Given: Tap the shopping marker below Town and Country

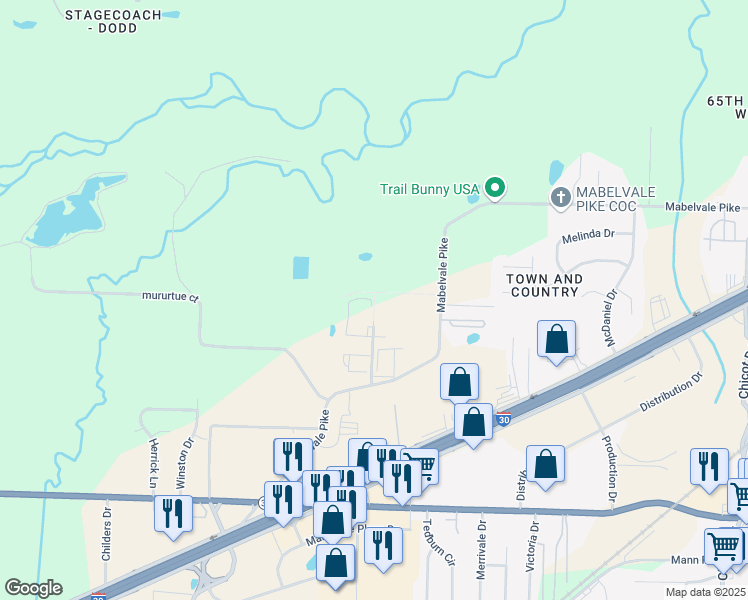Looking at the screenshot, I should pos(557,340).
